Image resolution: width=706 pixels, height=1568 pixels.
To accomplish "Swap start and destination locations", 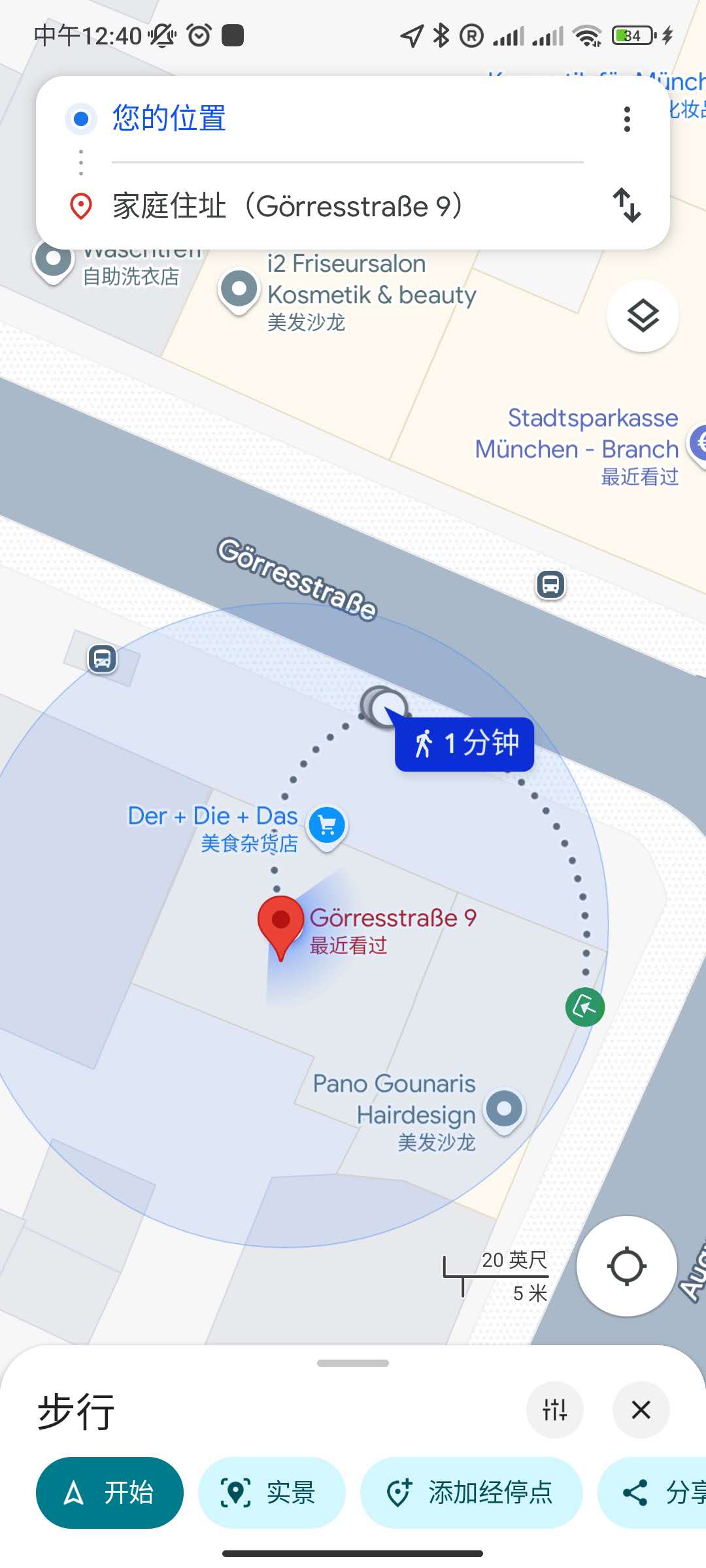I will (x=627, y=205).
